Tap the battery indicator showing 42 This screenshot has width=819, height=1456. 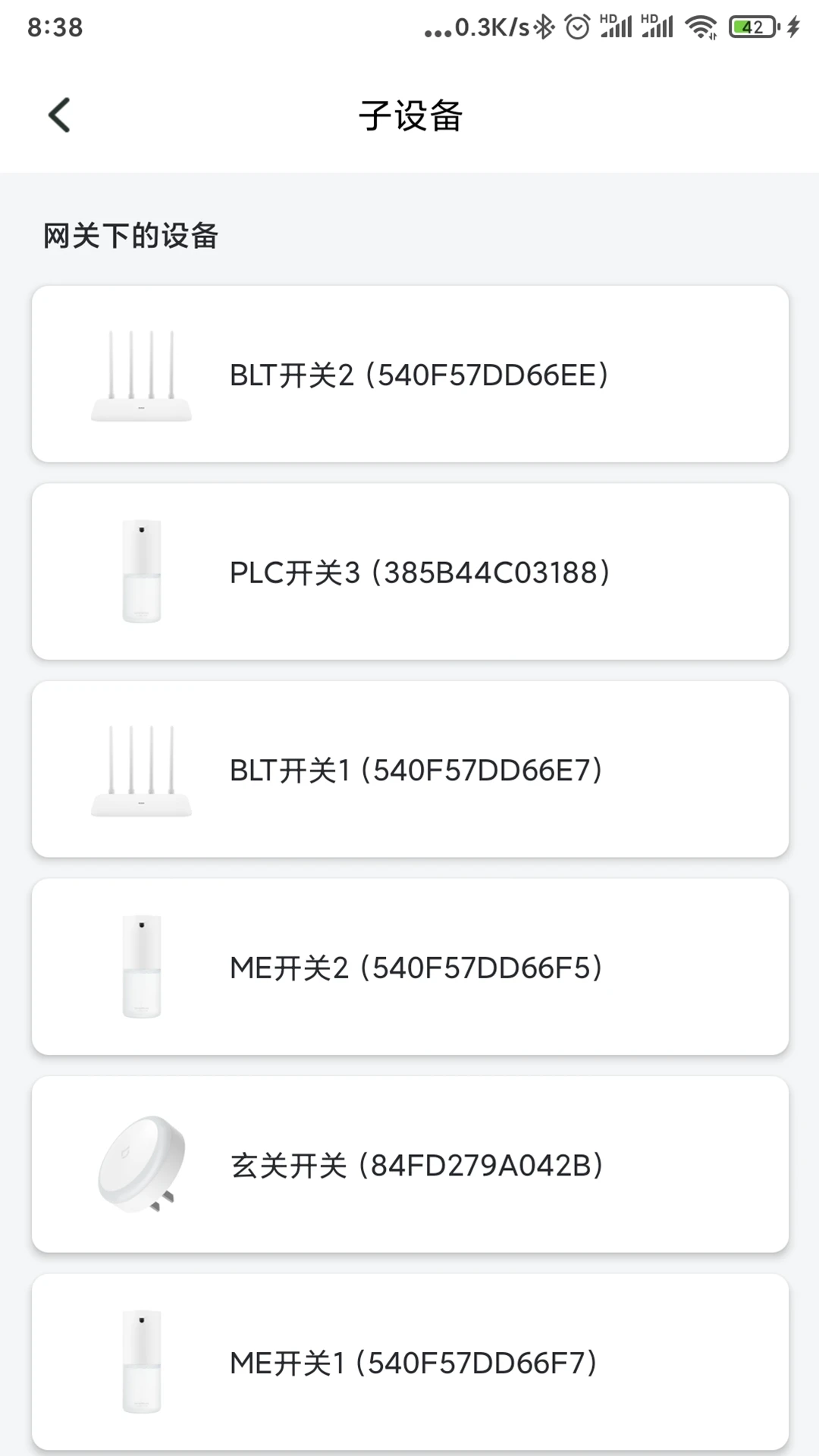[748, 27]
